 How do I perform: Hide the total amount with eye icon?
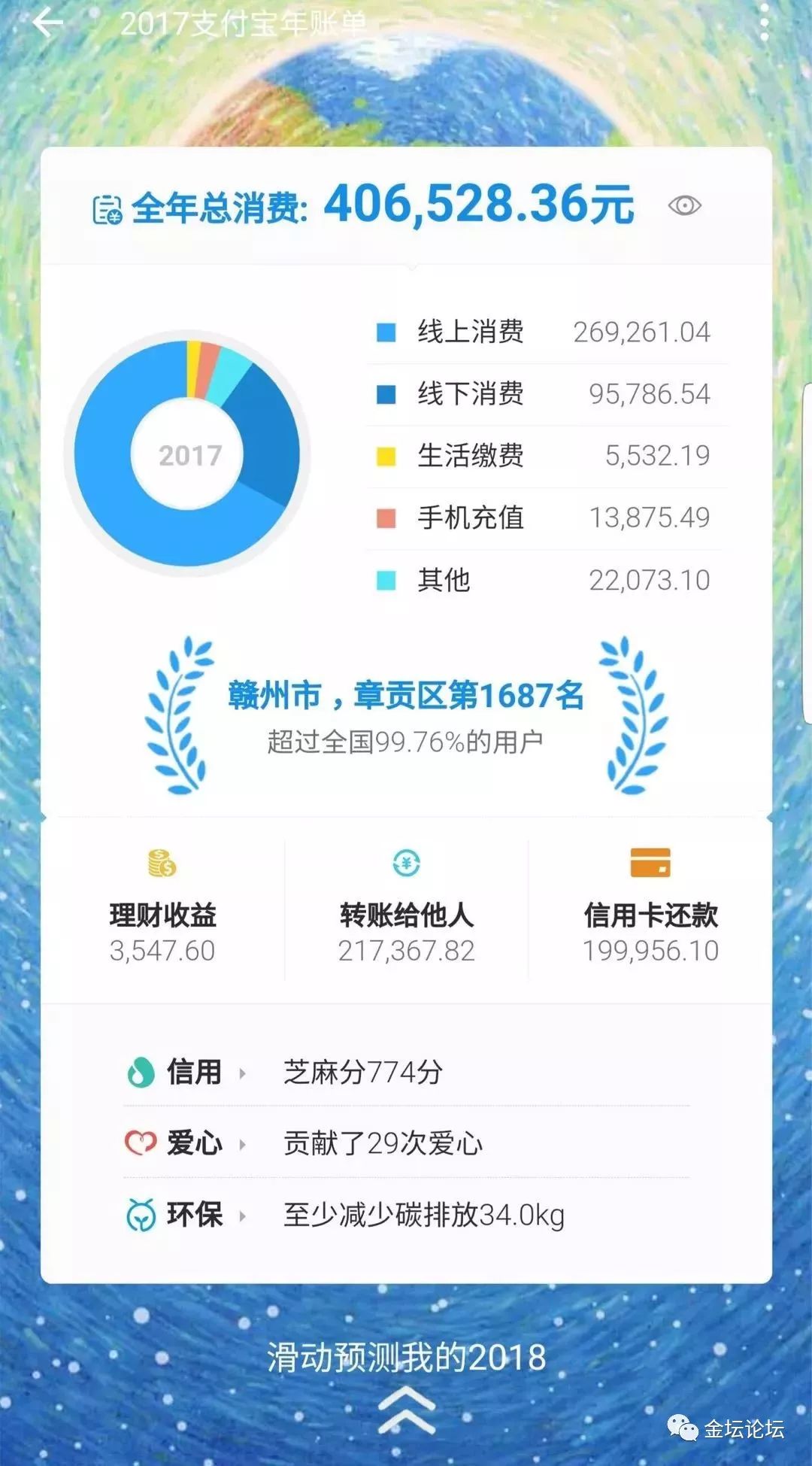pyautogui.click(x=684, y=205)
